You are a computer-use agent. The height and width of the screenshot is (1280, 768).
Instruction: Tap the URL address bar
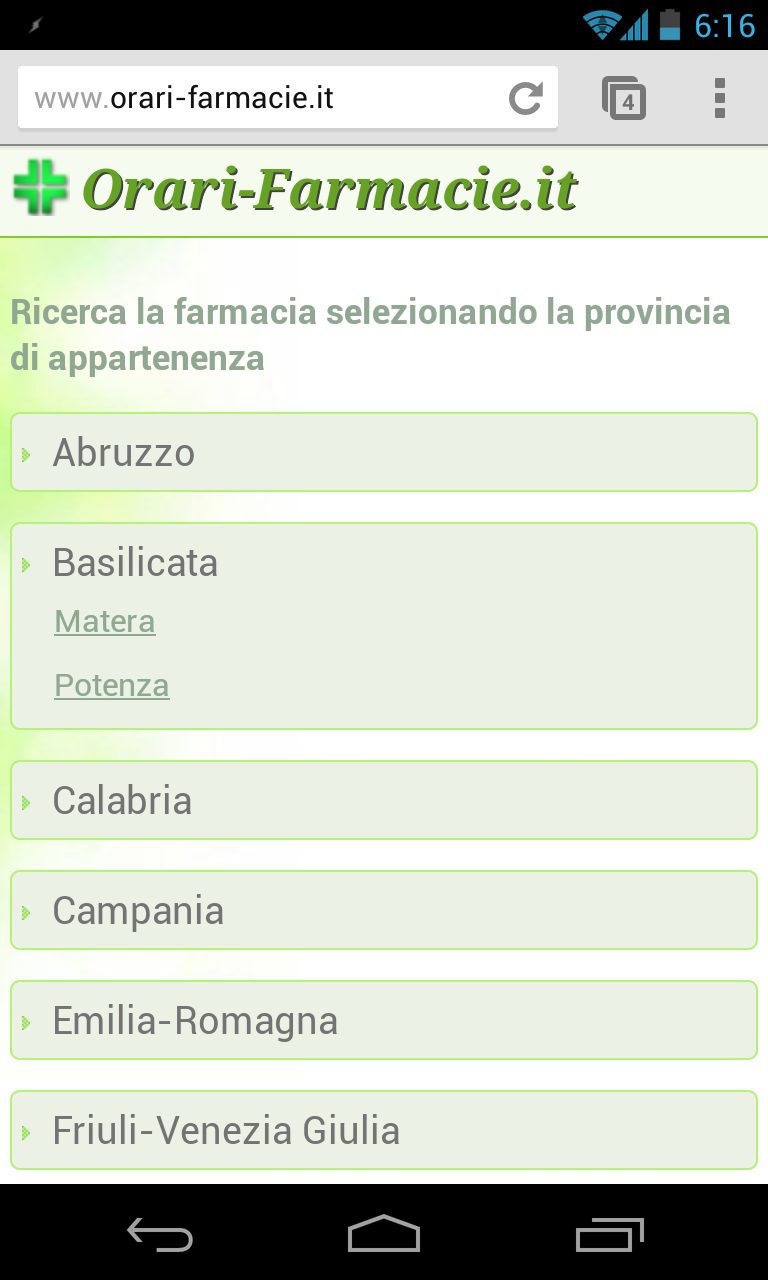[260, 98]
